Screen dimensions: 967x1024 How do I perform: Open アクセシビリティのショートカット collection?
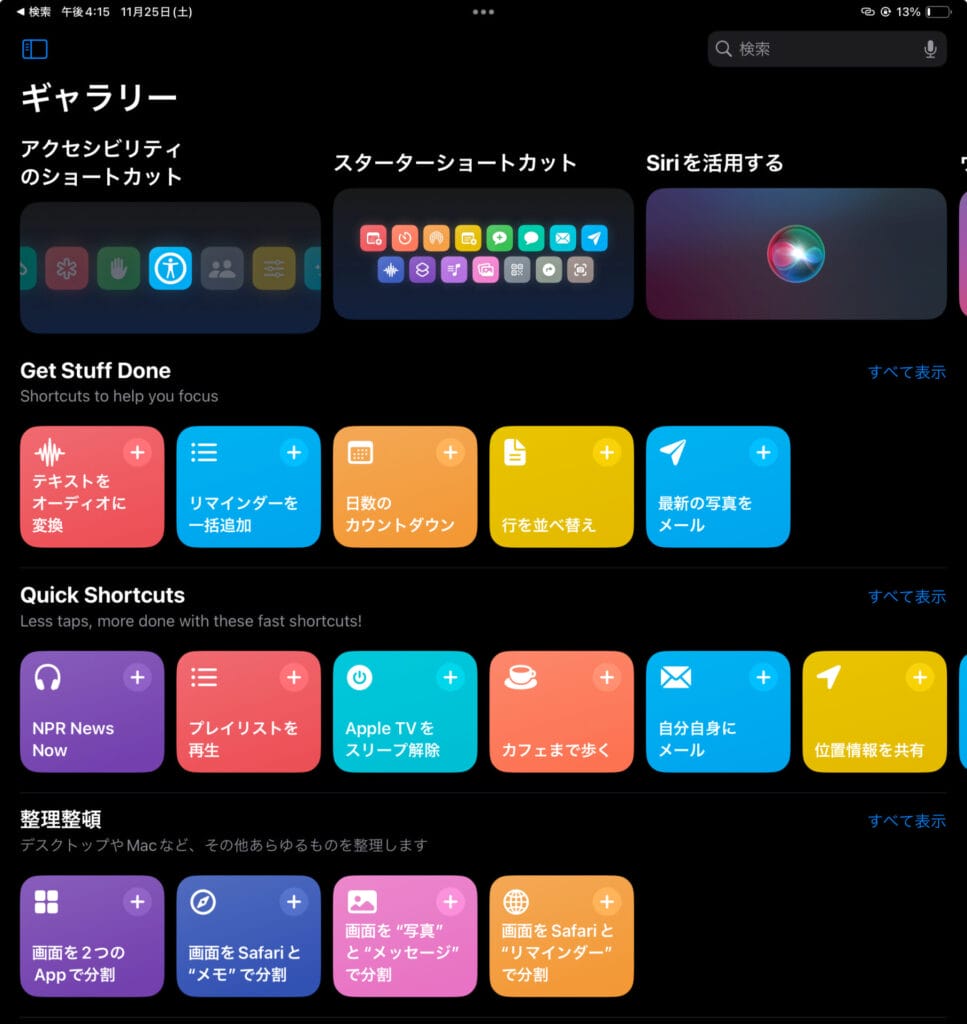(x=170, y=267)
